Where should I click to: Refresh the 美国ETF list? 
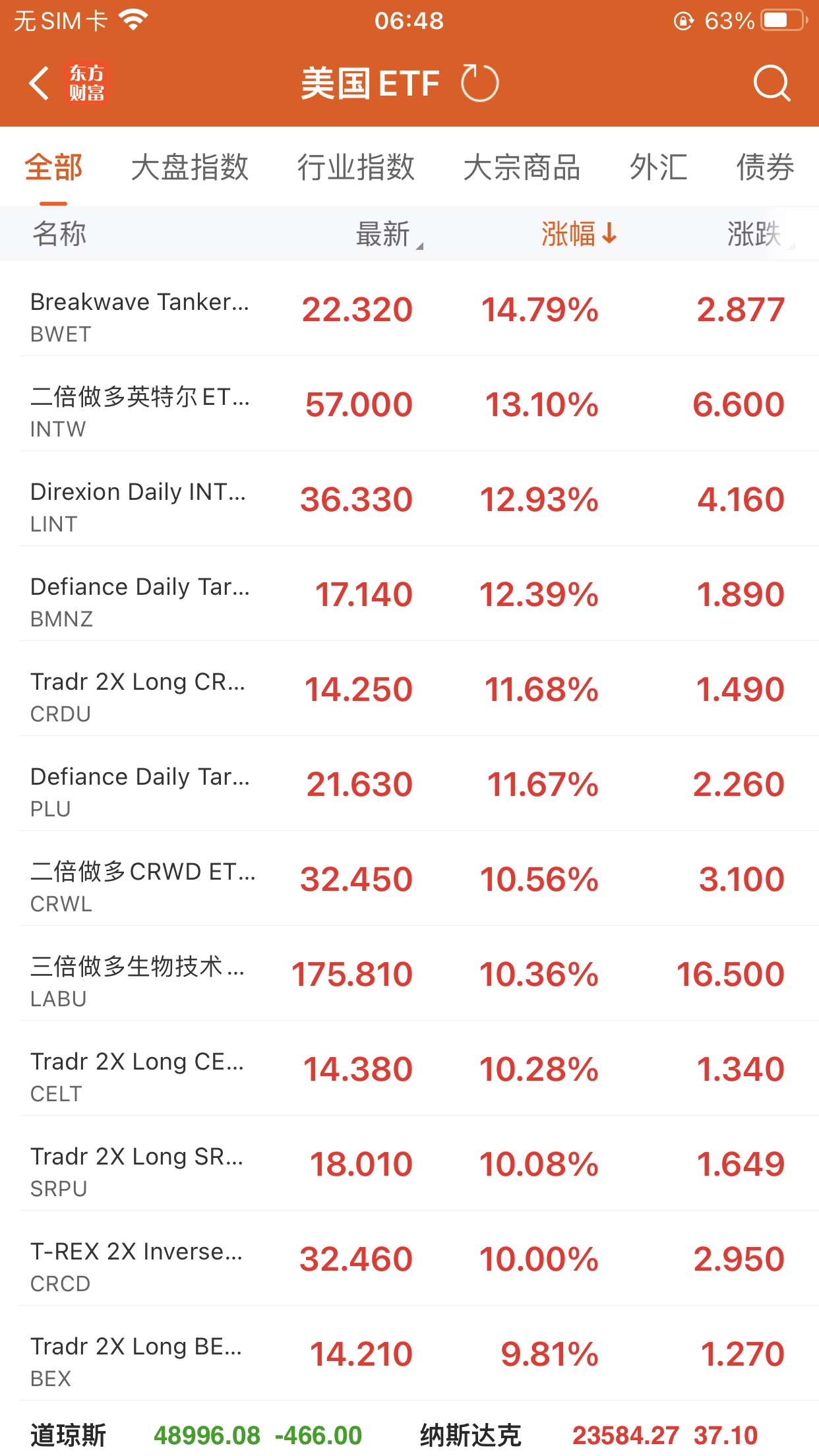point(479,84)
